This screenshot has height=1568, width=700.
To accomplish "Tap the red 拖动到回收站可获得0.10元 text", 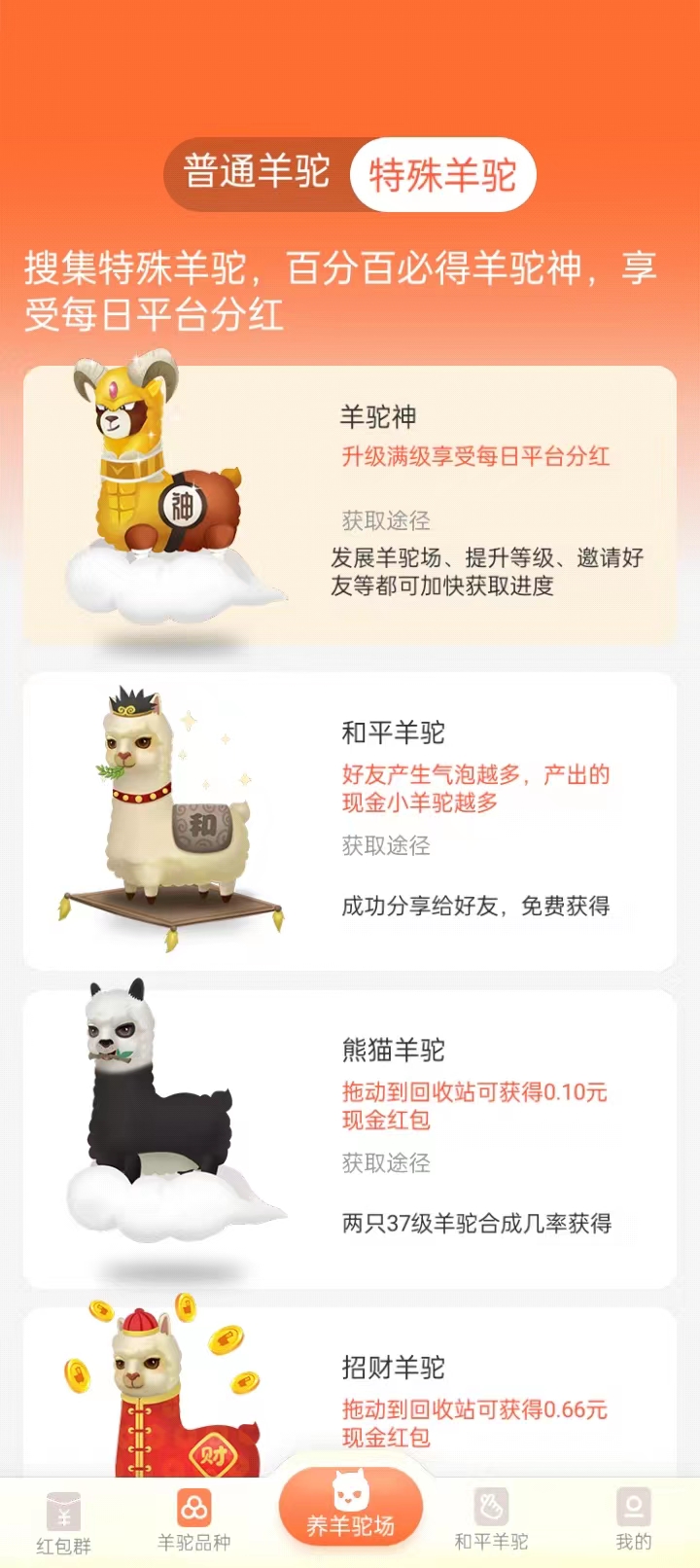I will click(473, 1092).
